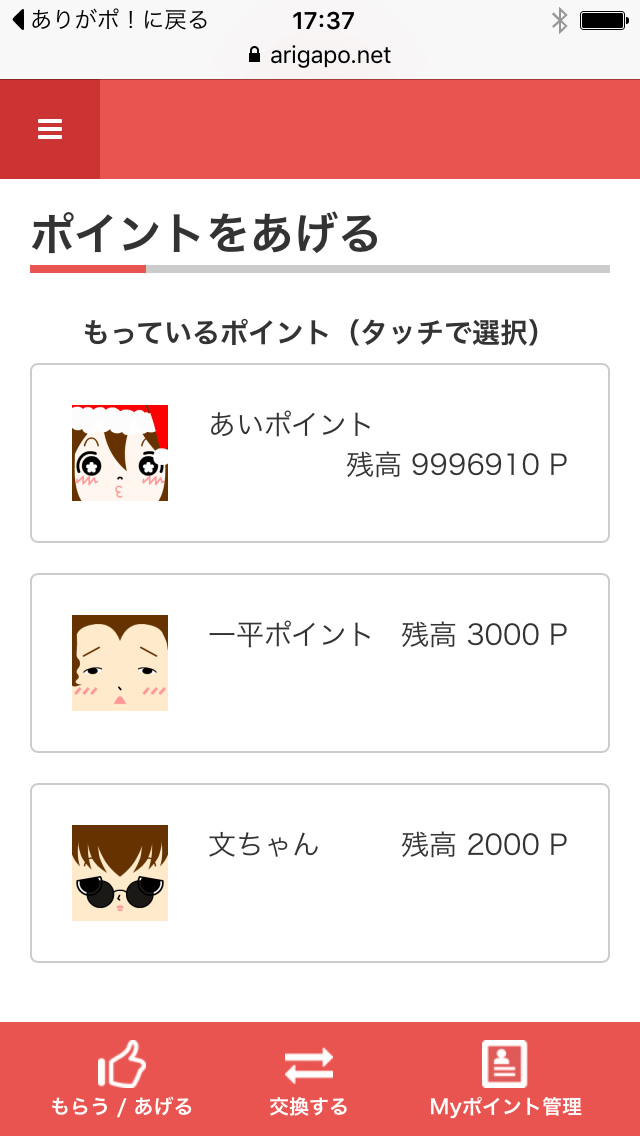Viewport: 640px width, 1136px height.
Task: Choose the 一平ポイント card
Action: pos(320,663)
